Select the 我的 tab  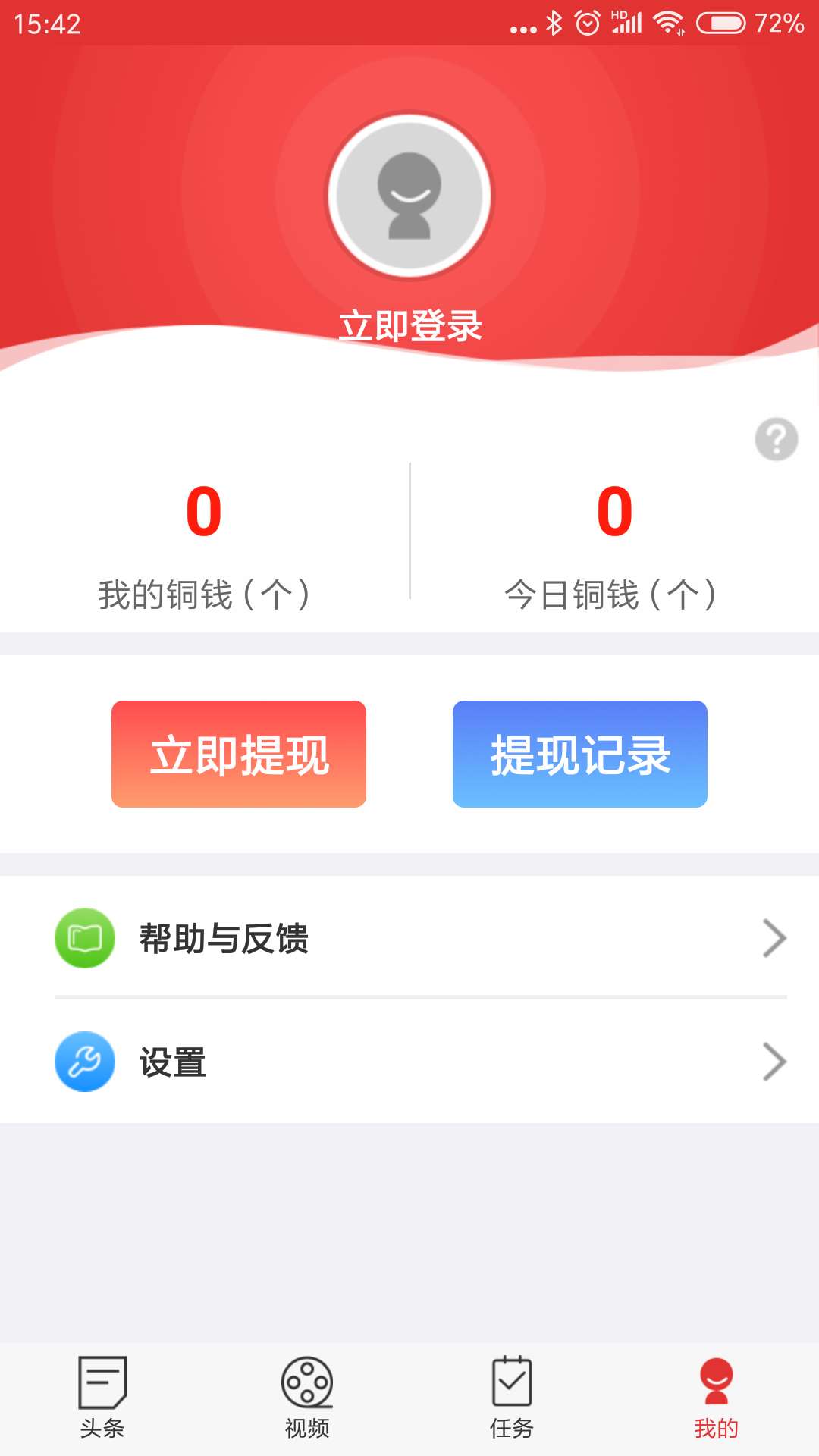(716, 1398)
